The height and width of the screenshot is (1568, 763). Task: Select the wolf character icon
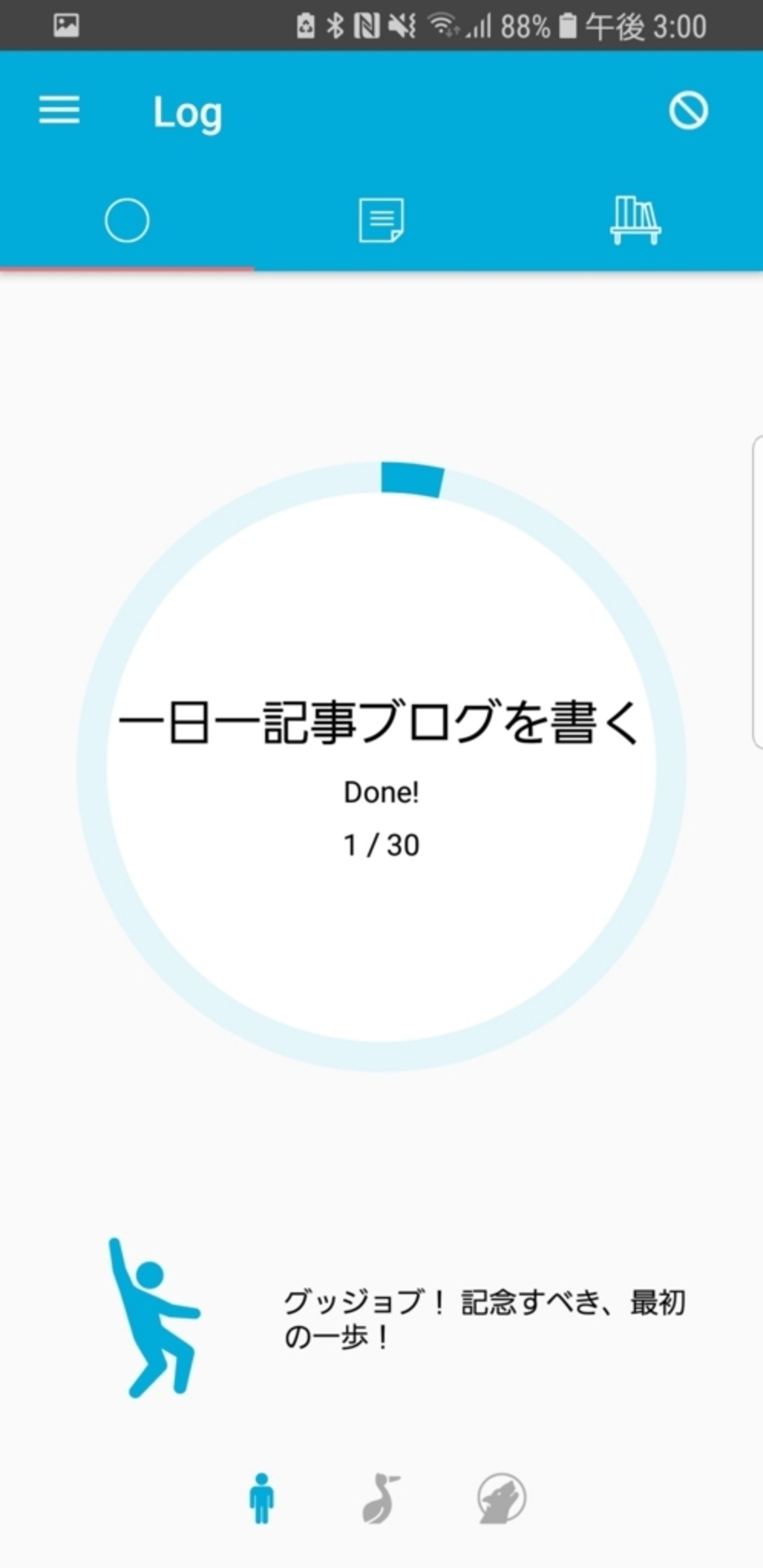point(501,1498)
